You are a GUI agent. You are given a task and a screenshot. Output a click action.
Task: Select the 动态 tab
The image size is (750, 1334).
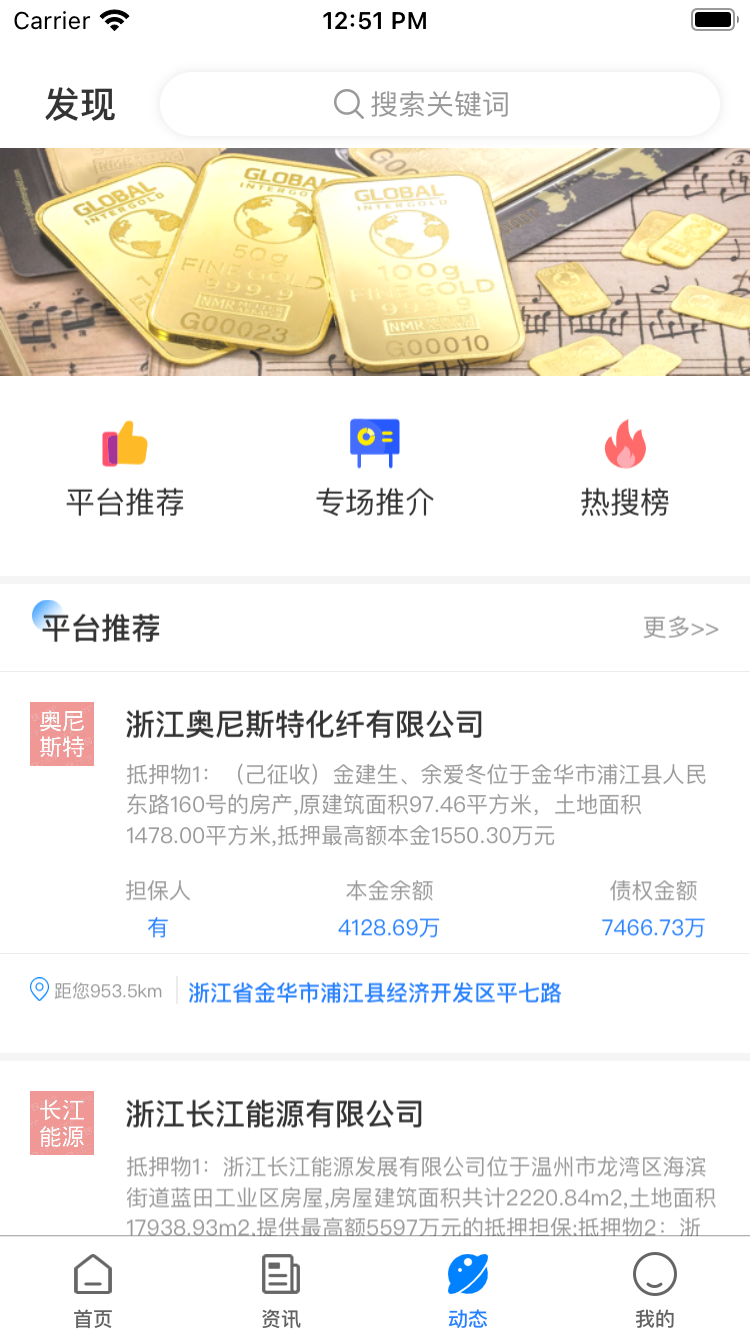pyautogui.click(x=468, y=1290)
